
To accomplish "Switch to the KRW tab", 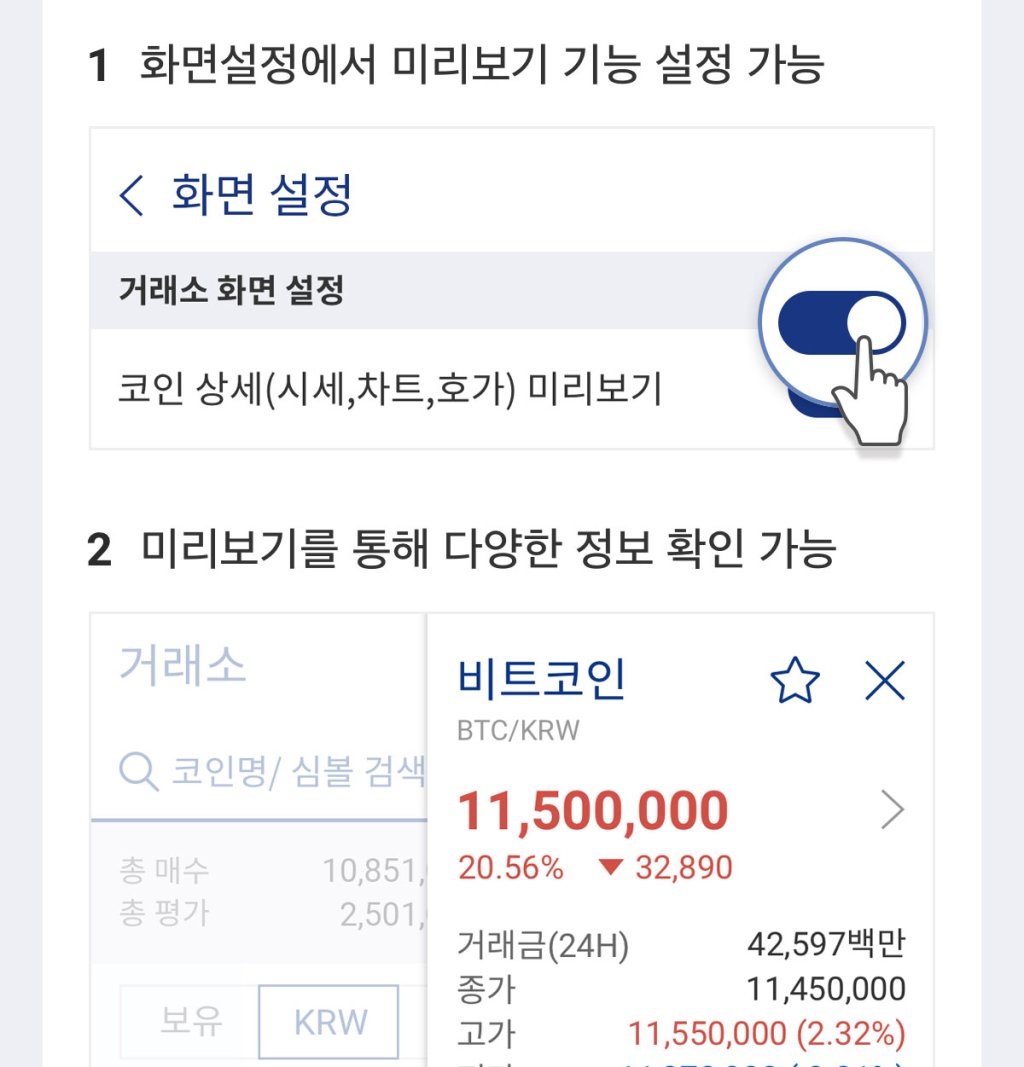I will pos(330,1021).
